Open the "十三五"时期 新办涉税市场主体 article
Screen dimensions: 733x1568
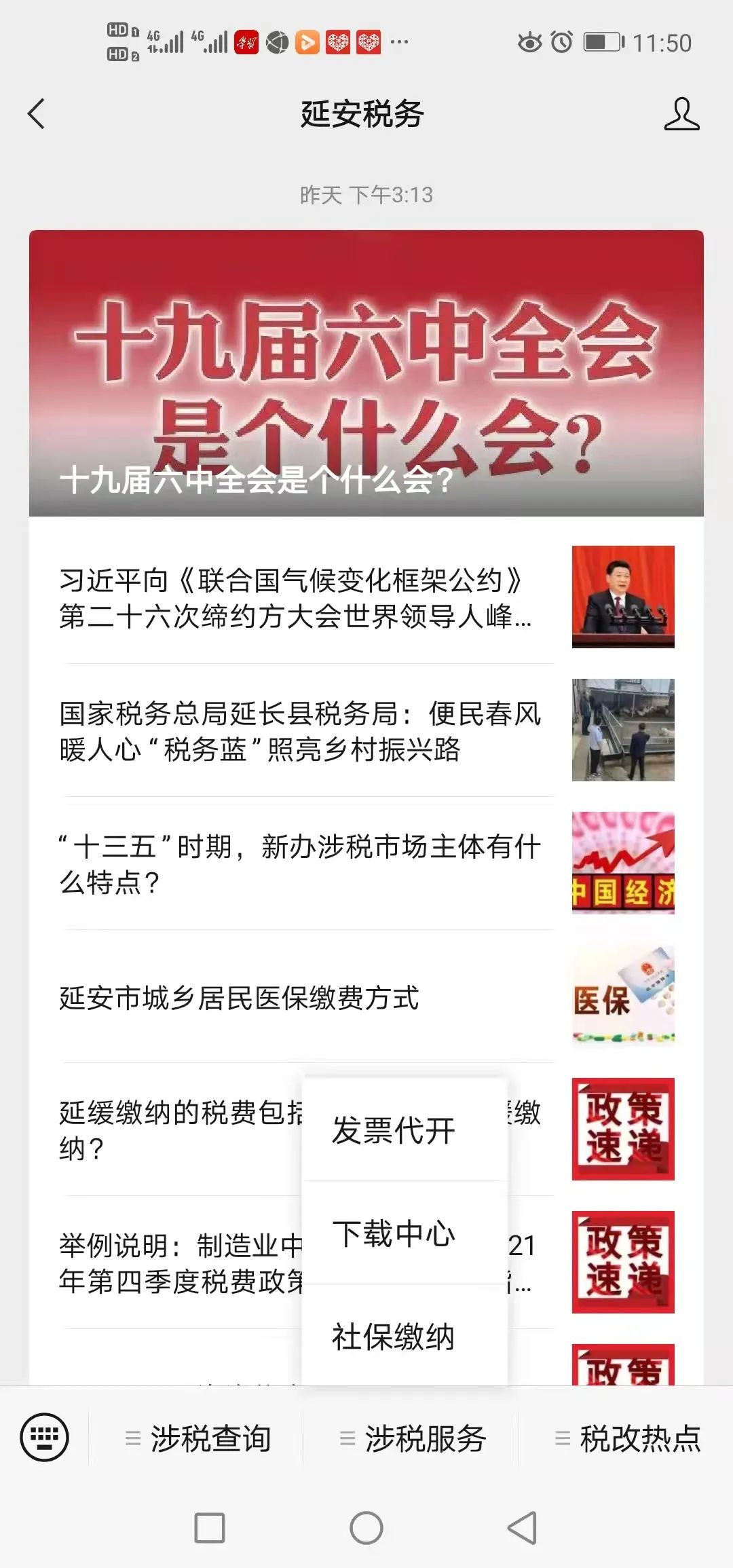click(366, 863)
